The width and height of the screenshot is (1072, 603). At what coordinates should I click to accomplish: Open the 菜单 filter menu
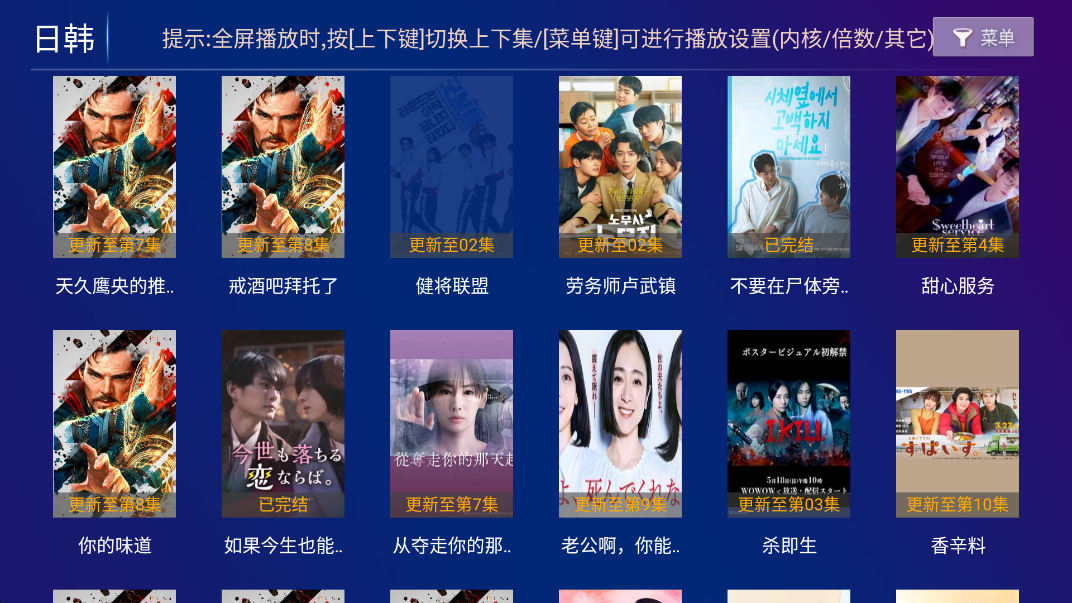click(x=983, y=38)
